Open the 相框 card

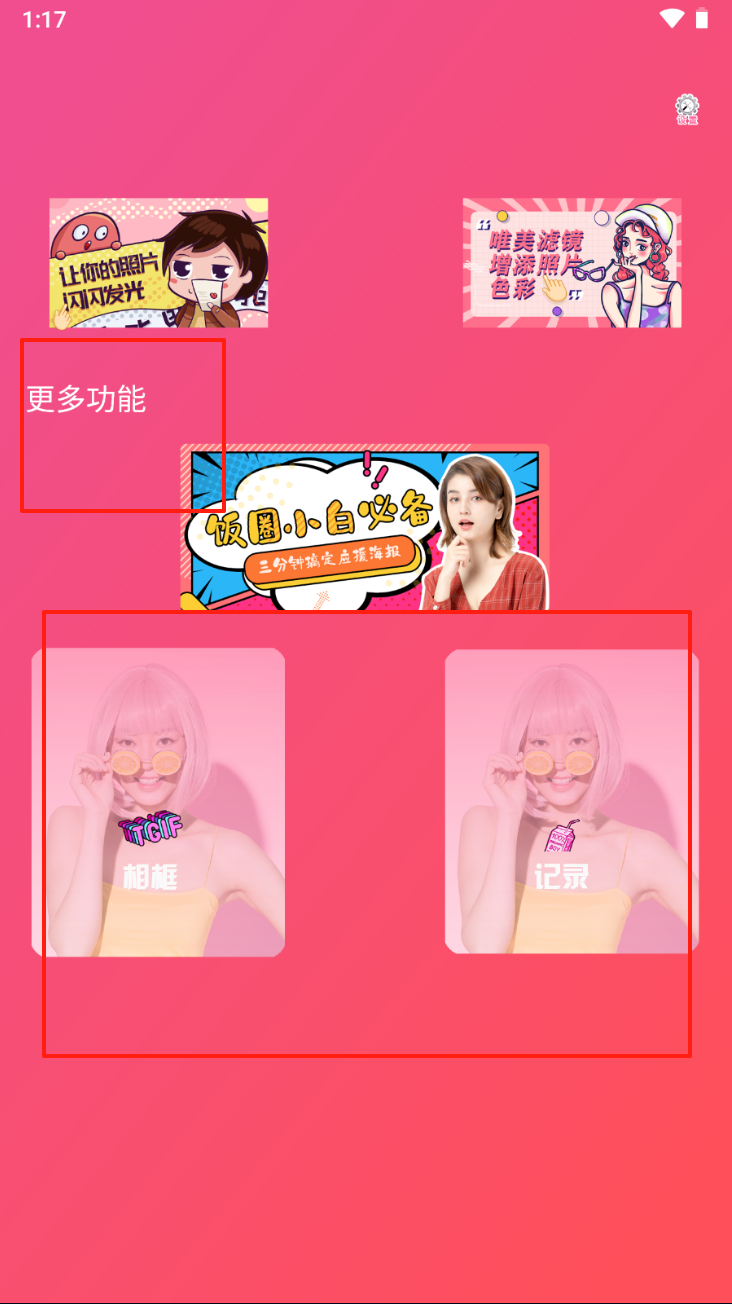coord(158,802)
